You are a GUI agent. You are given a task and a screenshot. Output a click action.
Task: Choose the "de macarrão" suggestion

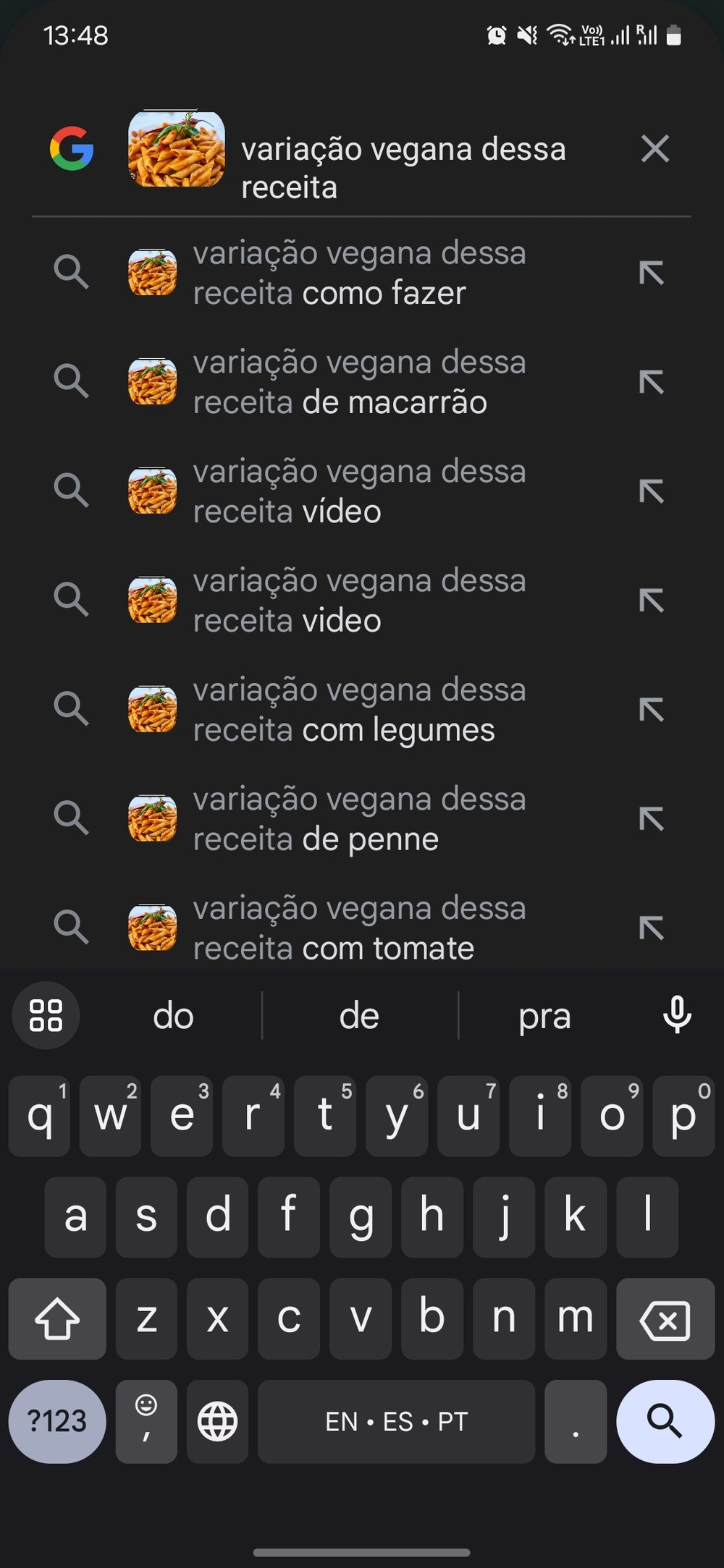click(359, 383)
